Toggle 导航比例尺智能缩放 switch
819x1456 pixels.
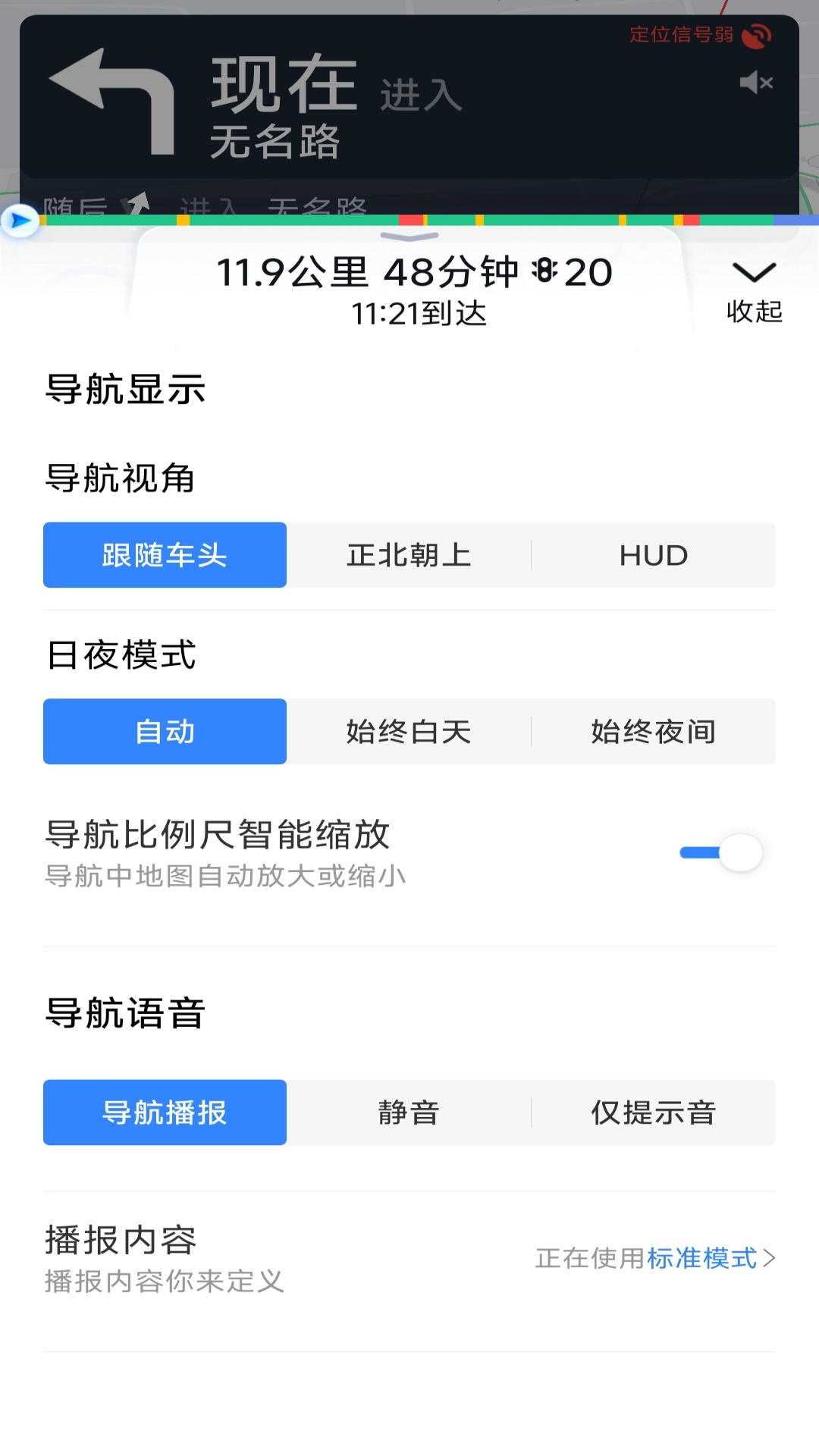tap(721, 853)
